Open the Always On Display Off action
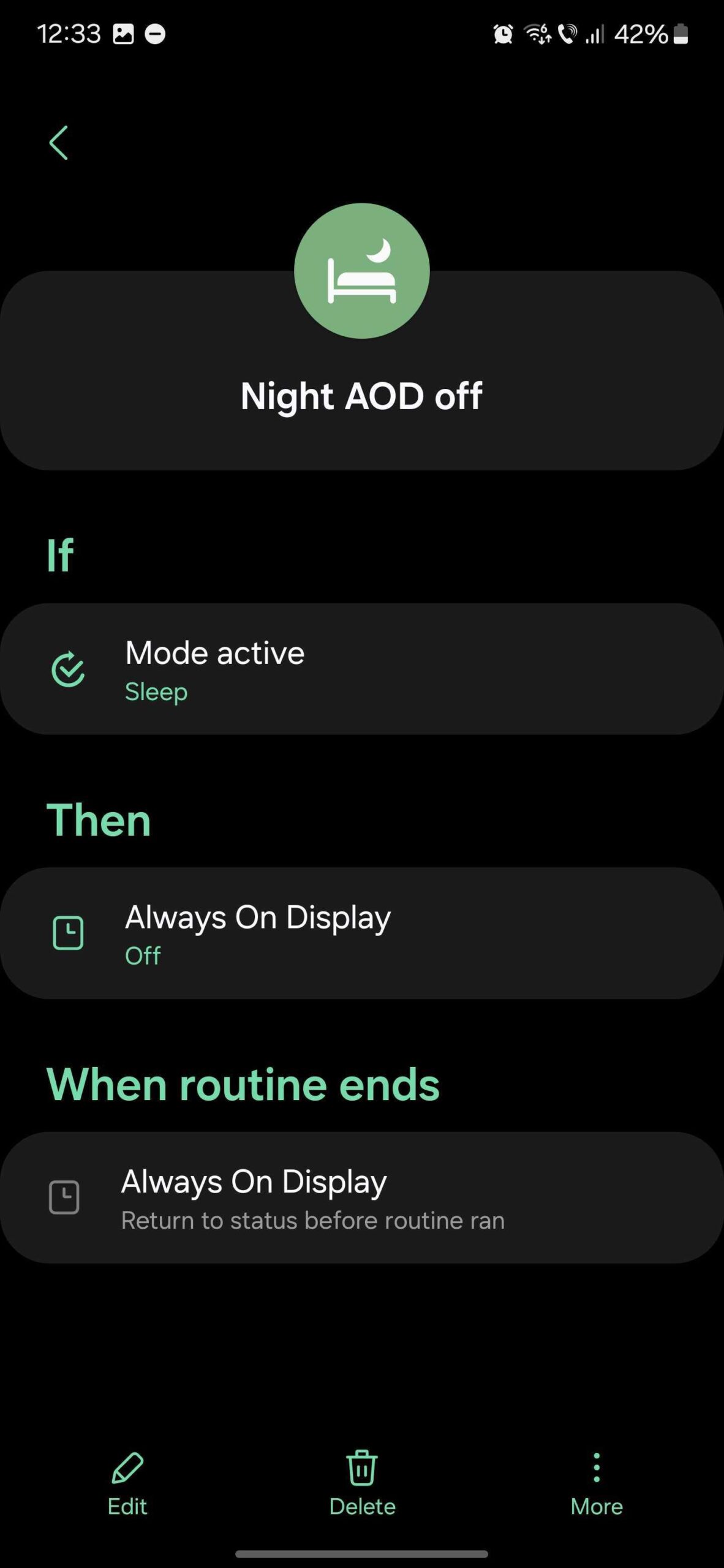Image resolution: width=724 pixels, height=1568 pixels. click(x=361, y=933)
